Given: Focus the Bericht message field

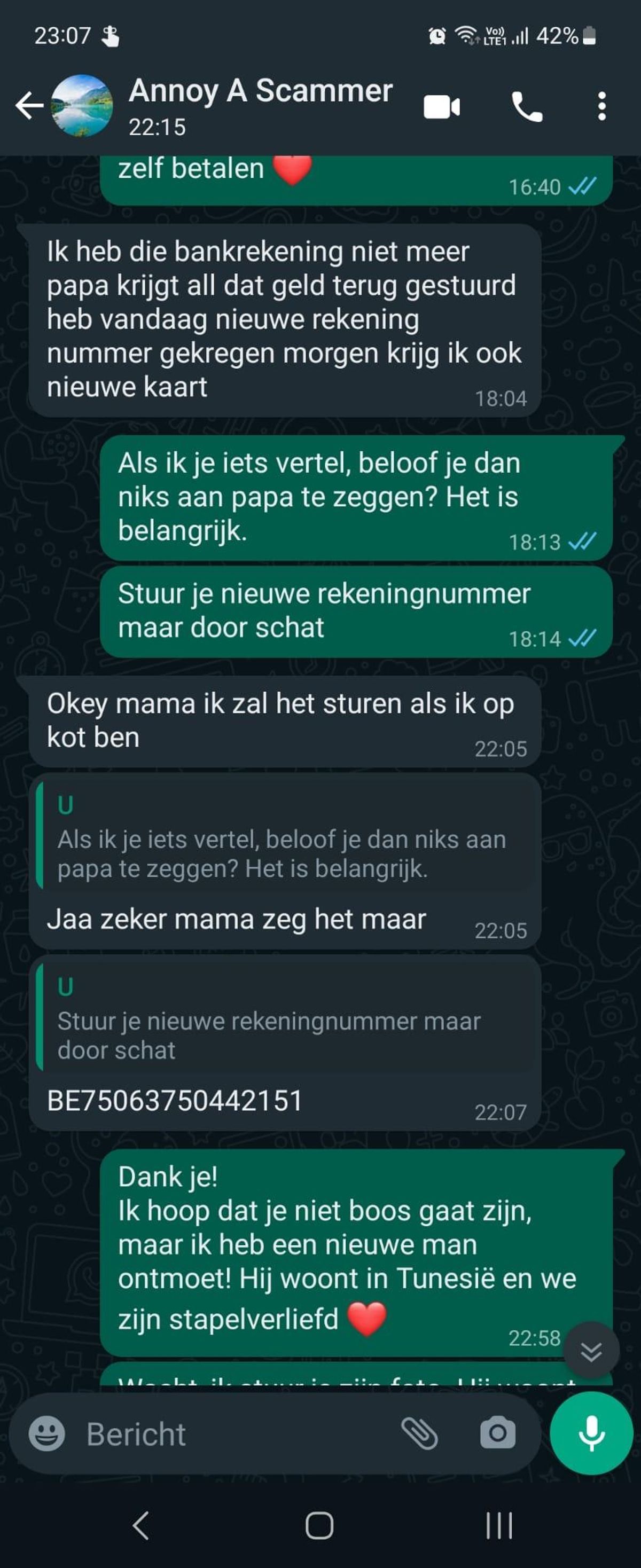Looking at the screenshot, I should pyautogui.click(x=237, y=1434).
